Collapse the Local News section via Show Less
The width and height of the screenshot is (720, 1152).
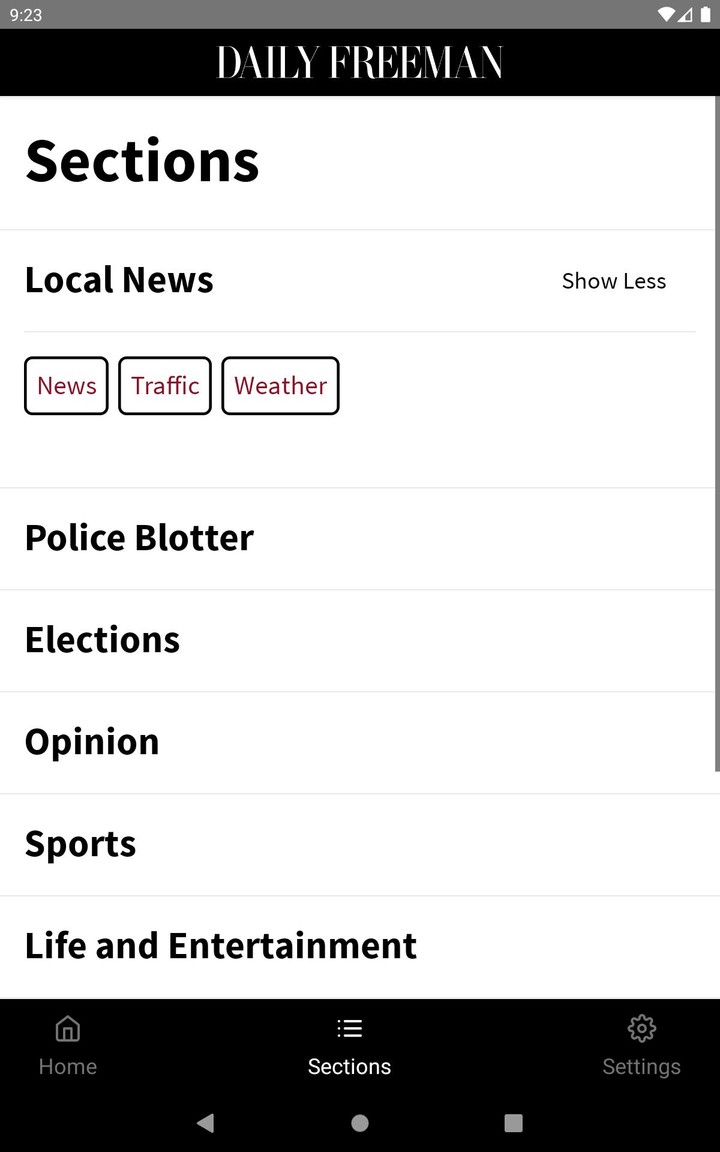[x=613, y=281]
